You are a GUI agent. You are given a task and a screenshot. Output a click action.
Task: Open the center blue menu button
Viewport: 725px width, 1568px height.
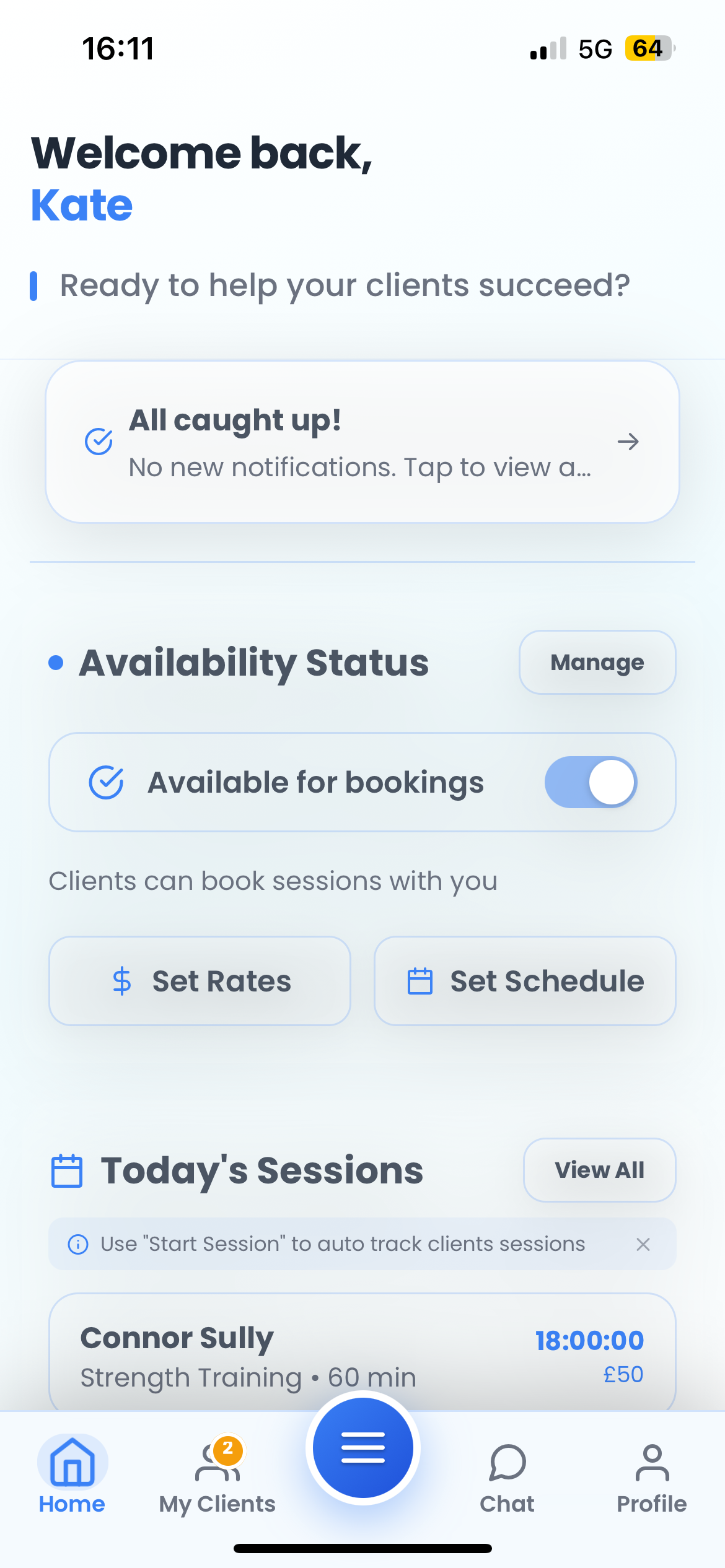[363, 1448]
